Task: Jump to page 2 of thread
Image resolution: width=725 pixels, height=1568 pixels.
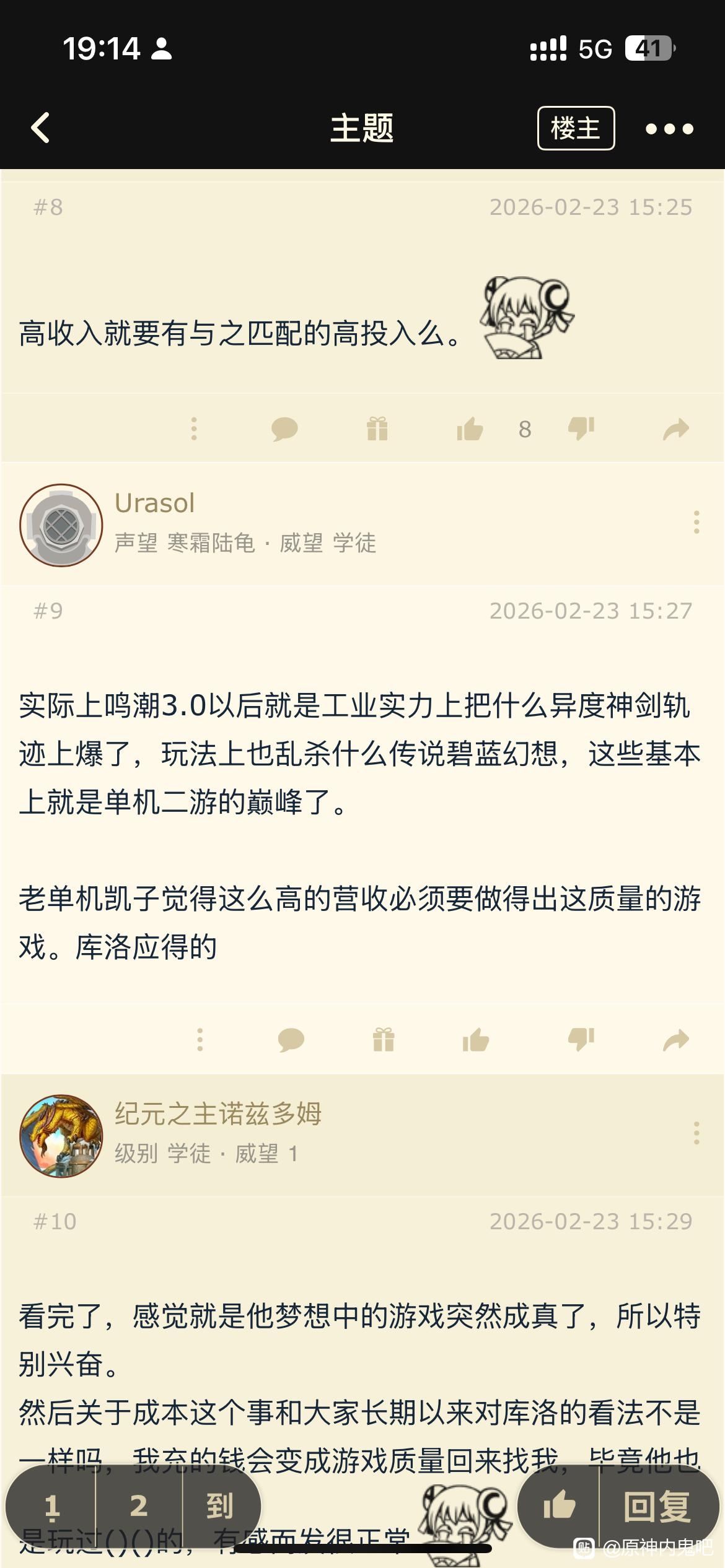Action: pos(139,1506)
